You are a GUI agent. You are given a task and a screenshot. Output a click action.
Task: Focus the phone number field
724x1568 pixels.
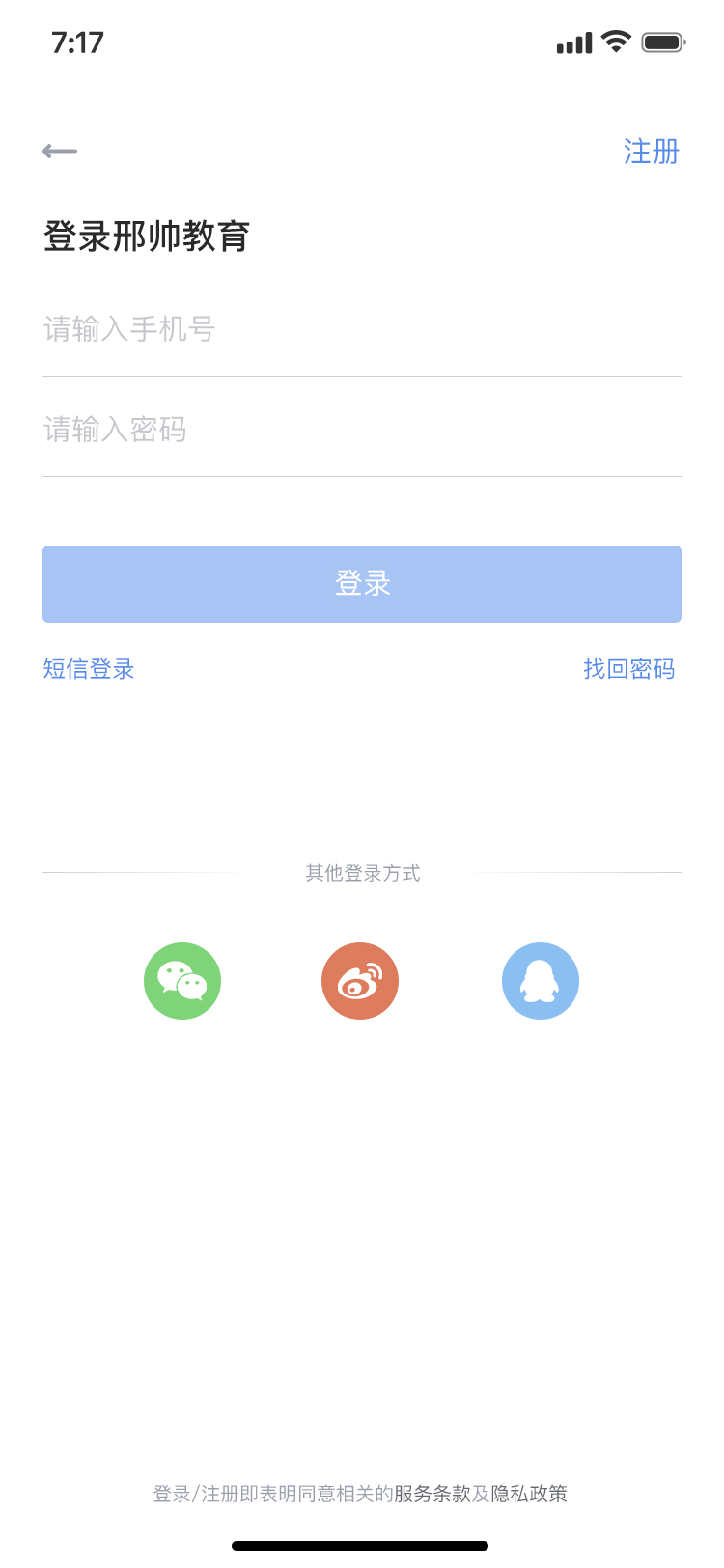coord(362,329)
